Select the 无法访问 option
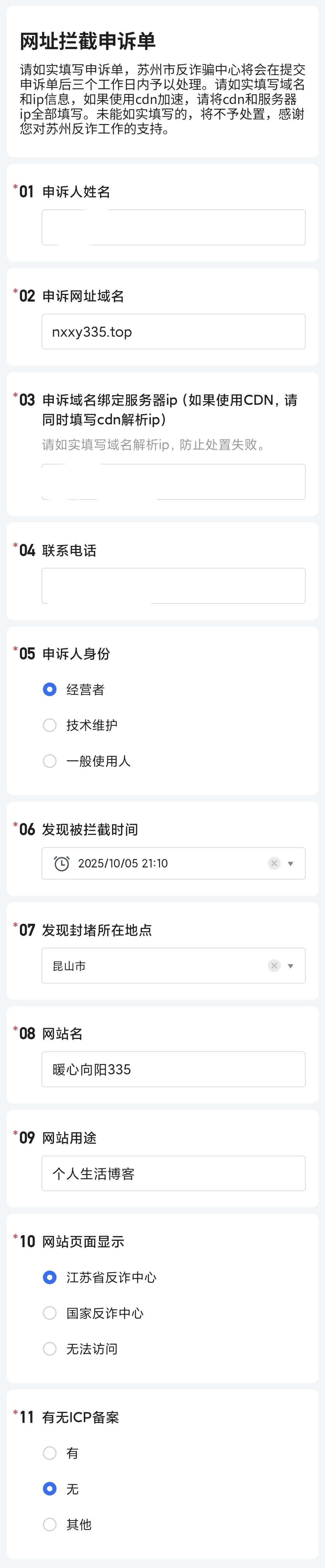 tap(50, 1349)
